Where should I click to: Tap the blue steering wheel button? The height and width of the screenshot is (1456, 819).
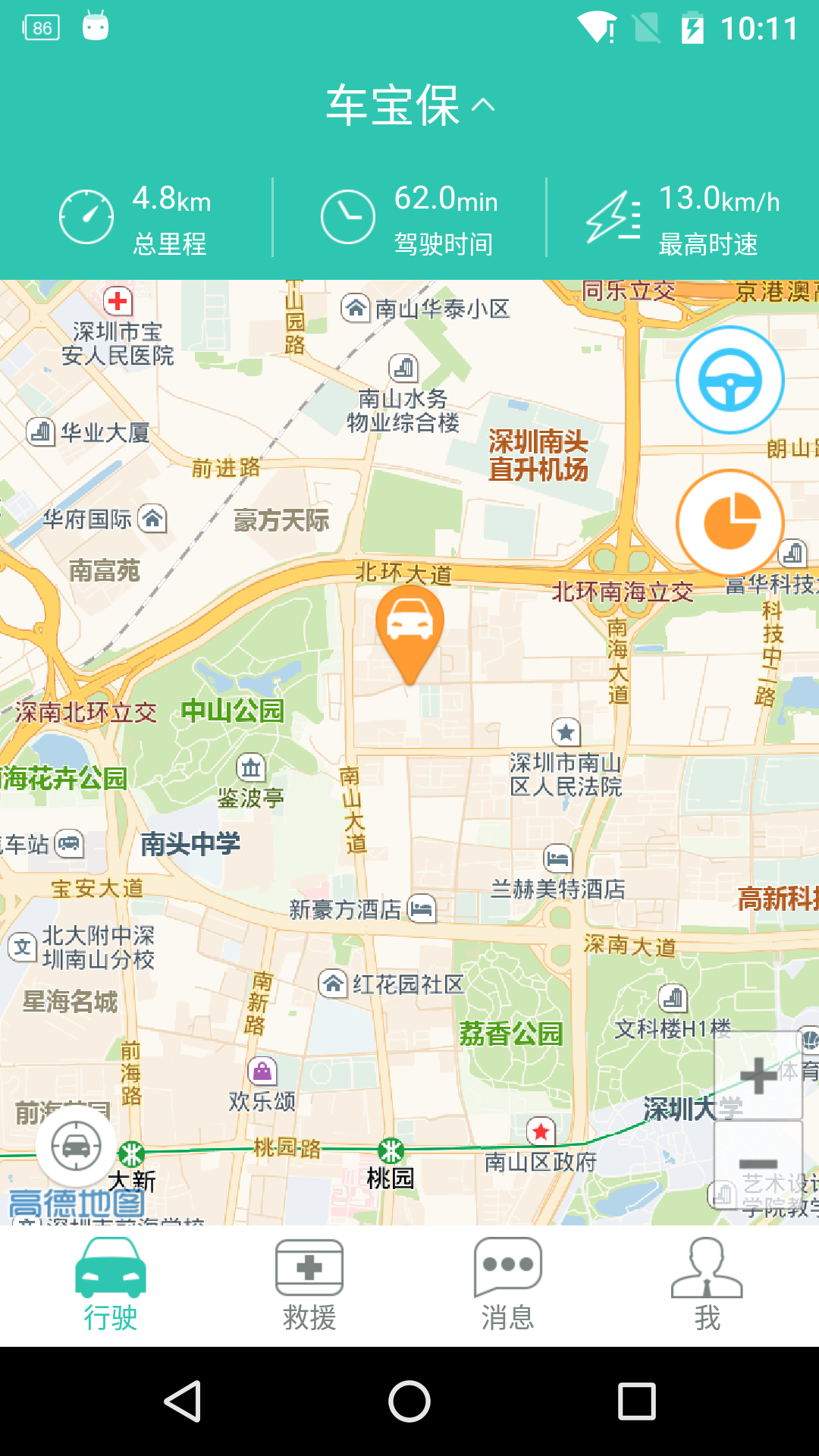click(730, 380)
